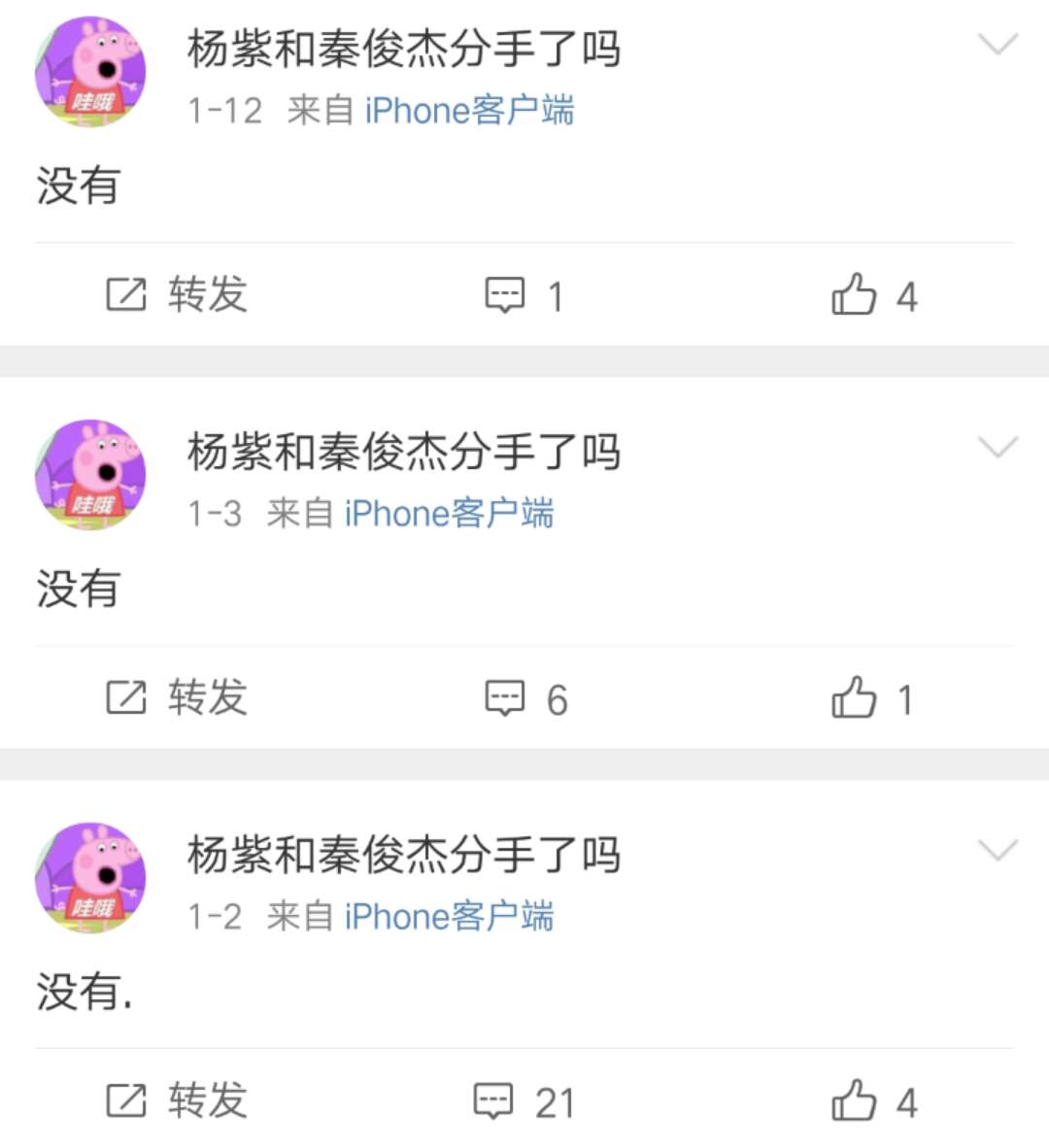Image resolution: width=1049 pixels, height=1148 pixels.
Task: Repost the 1-2 post
Action: 177,1100
